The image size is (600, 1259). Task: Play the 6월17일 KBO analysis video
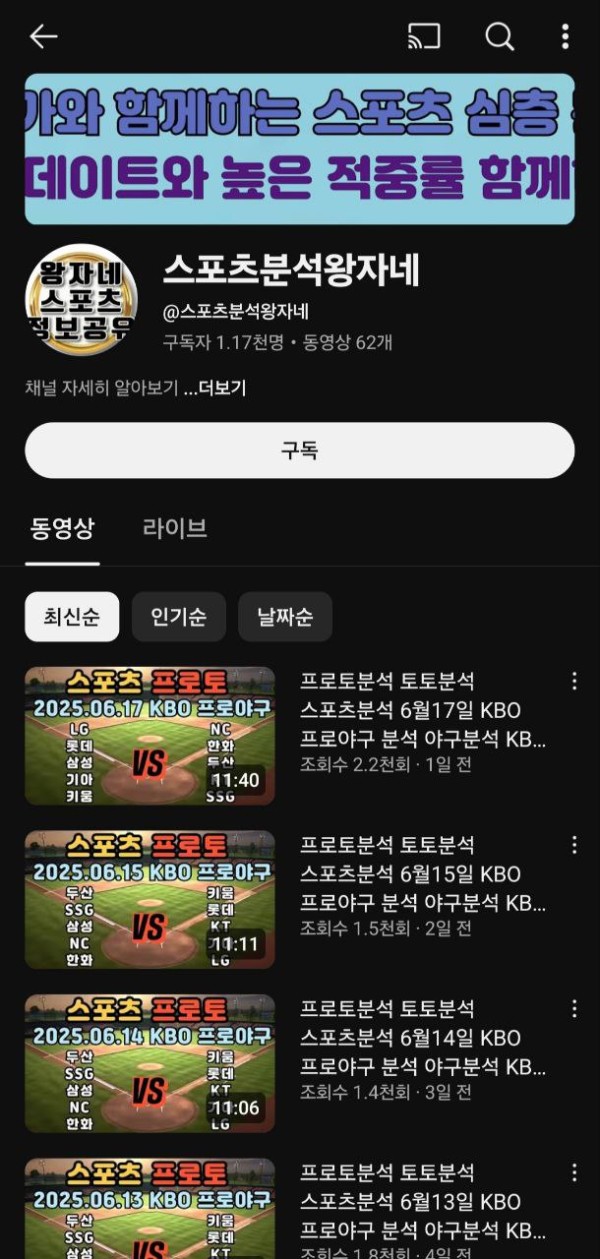(x=150, y=735)
